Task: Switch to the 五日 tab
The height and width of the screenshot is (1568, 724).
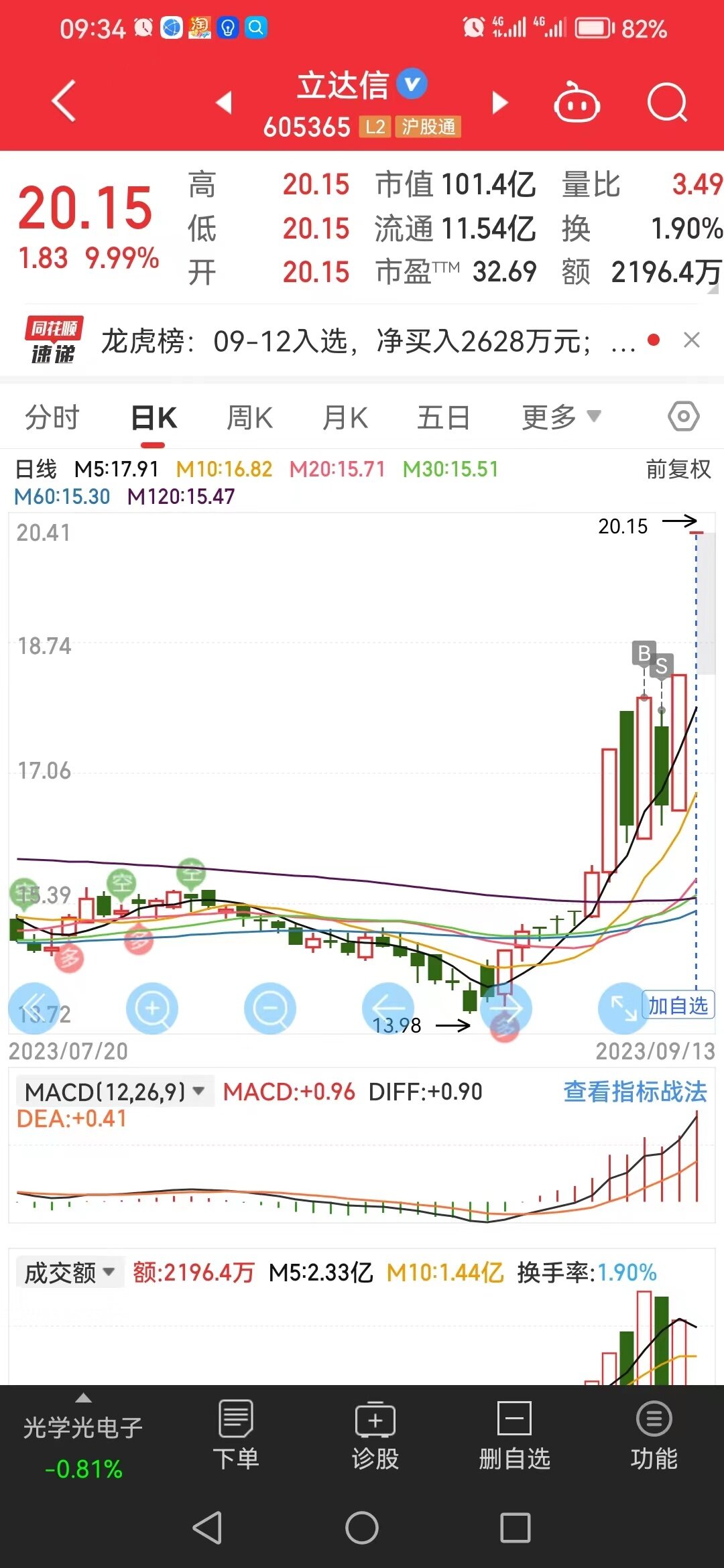Action: tap(443, 417)
